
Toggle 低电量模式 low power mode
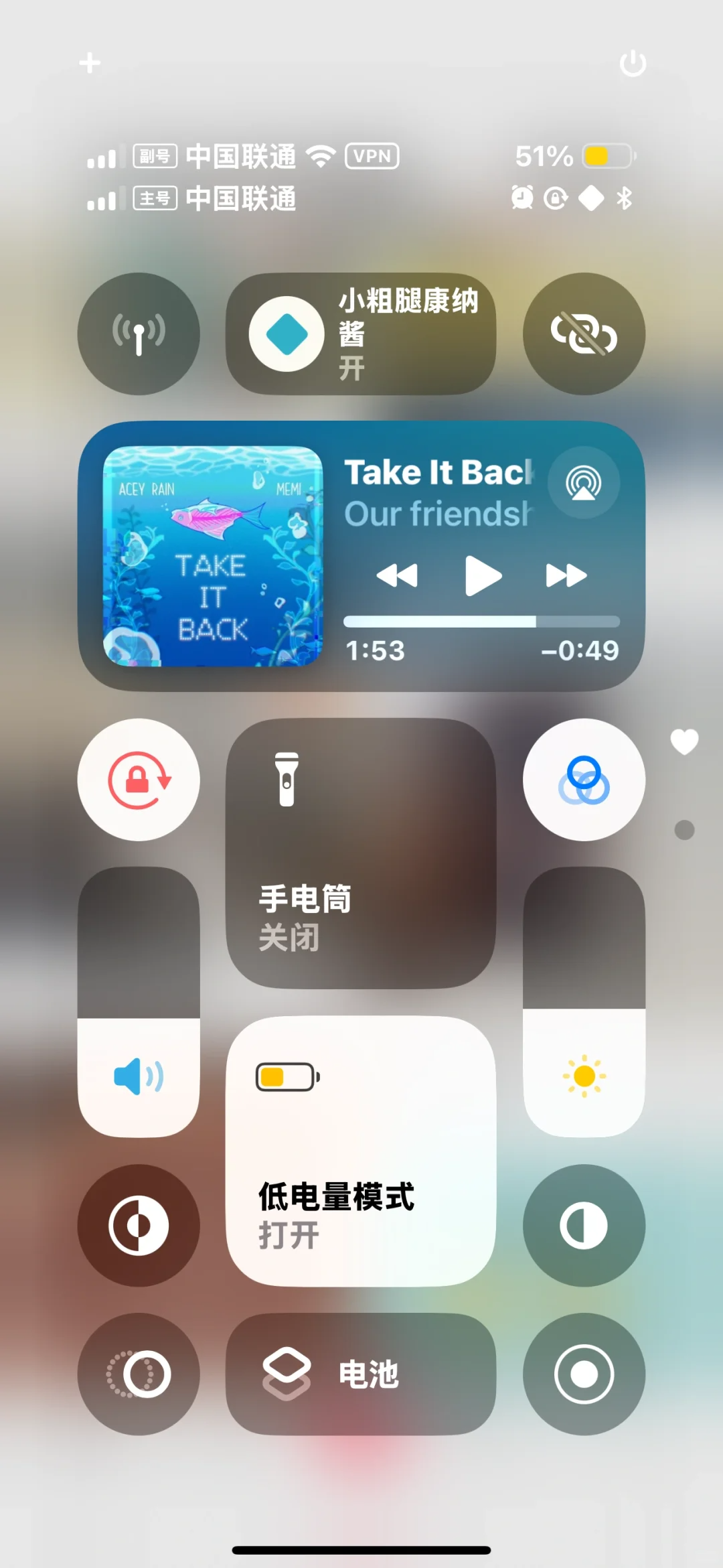pos(361,1151)
